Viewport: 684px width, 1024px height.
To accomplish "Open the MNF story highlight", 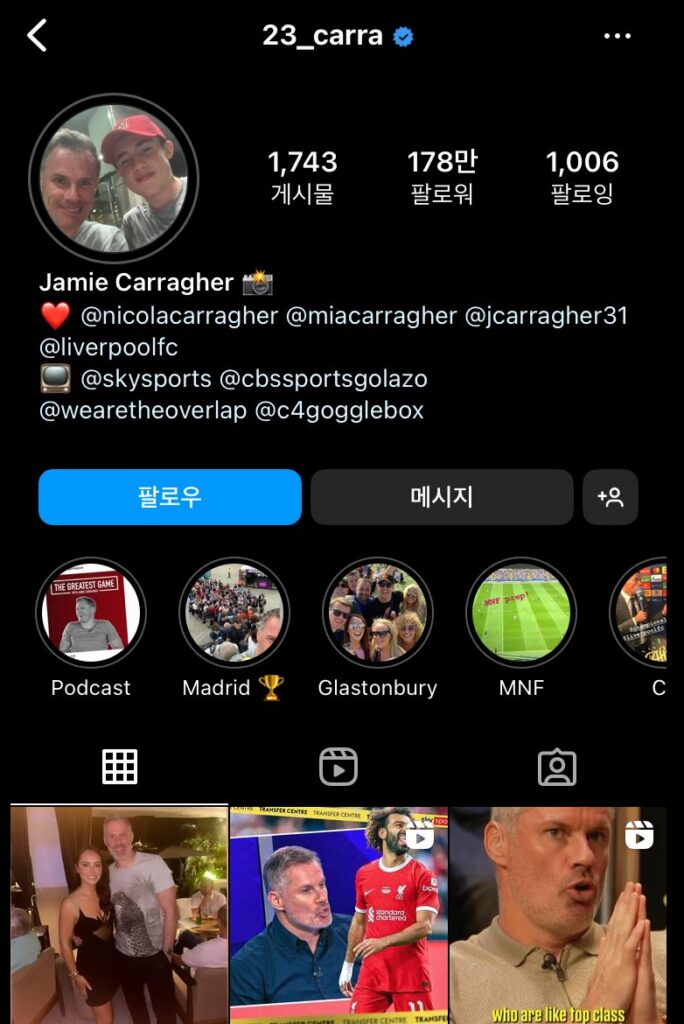I will (521, 612).
